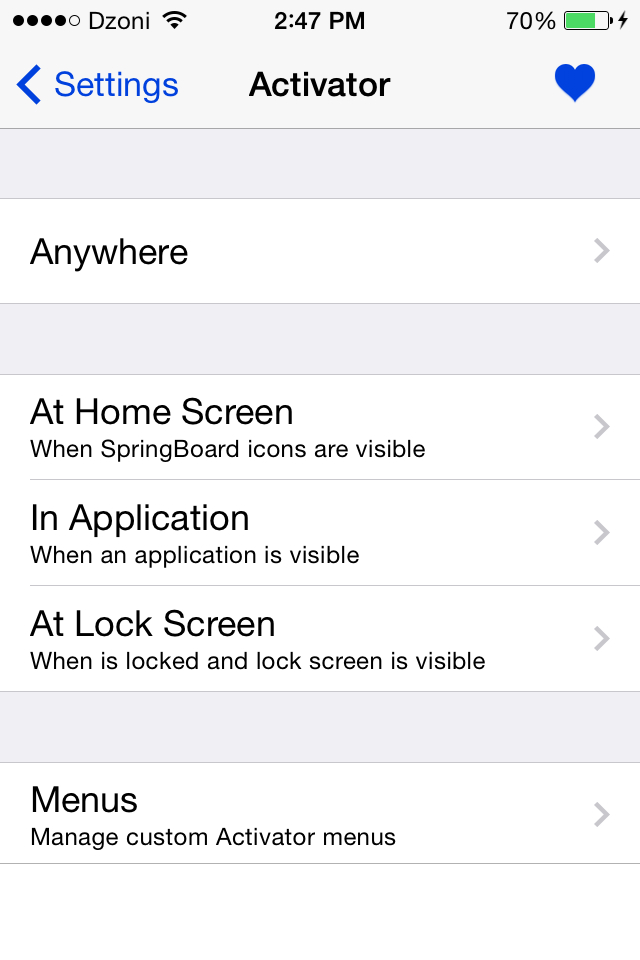
Task: Open At Lock Screen options
Action: pos(320,639)
